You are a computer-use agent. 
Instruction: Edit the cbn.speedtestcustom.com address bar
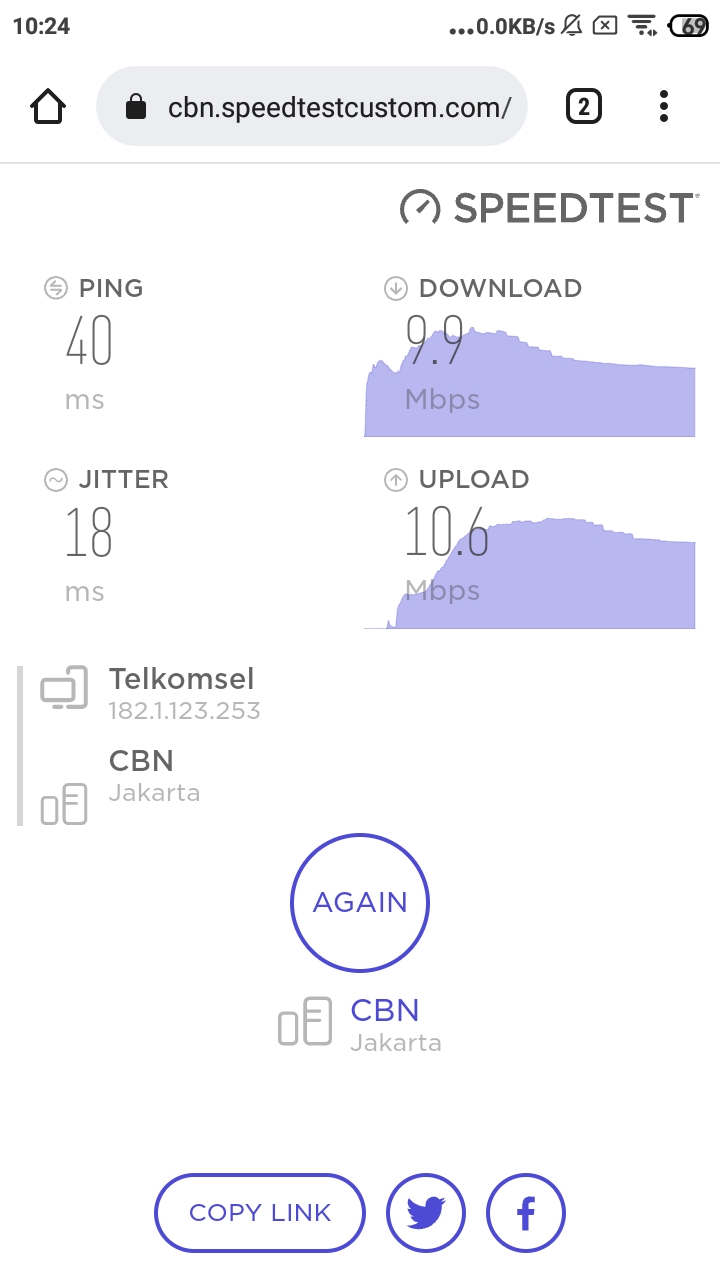coord(311,106)
